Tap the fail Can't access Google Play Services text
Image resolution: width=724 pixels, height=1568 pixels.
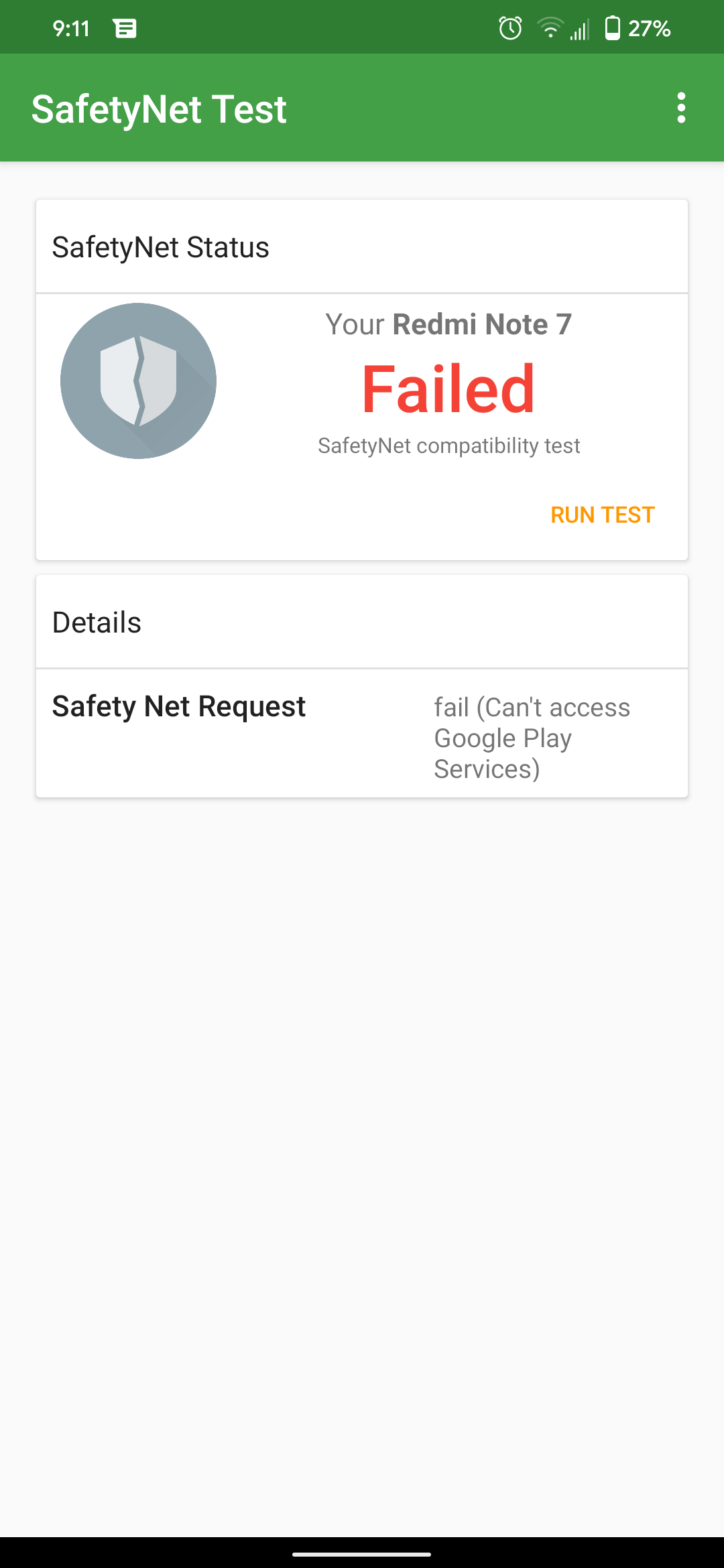532,737
